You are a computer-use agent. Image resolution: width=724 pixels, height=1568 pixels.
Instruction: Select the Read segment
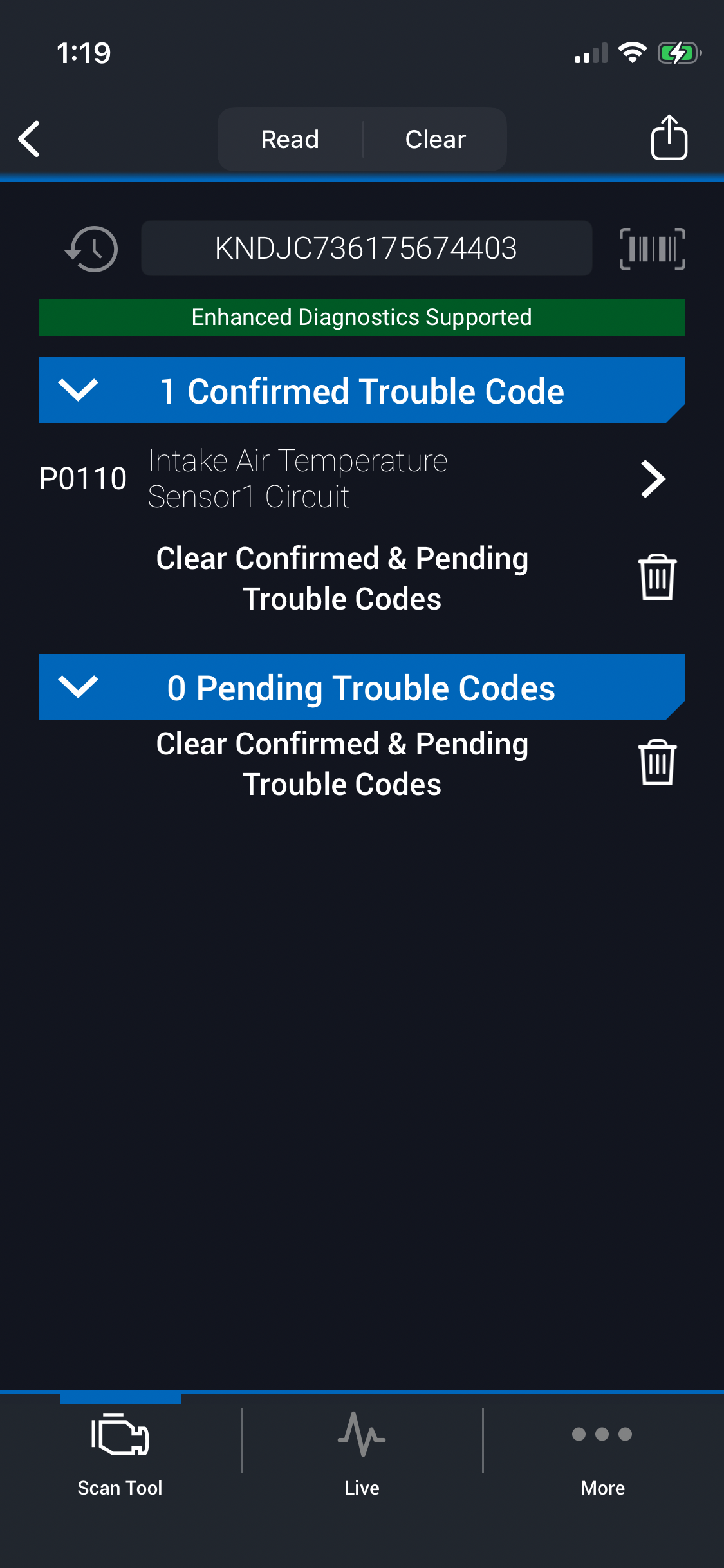[290, 139]
